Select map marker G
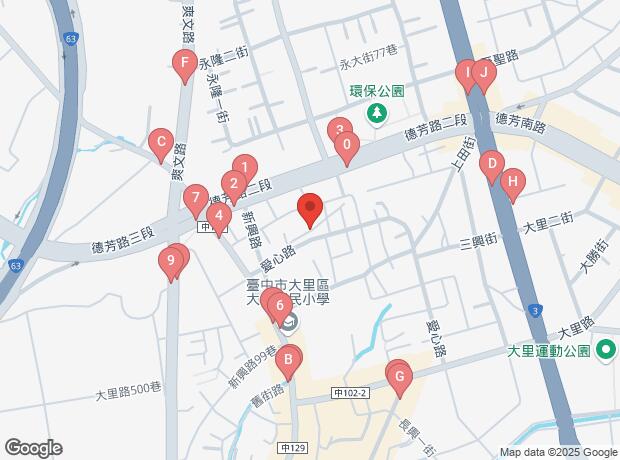Image resolution: width=620 pixels, height=460 pixels. click(x=400, y=377)
